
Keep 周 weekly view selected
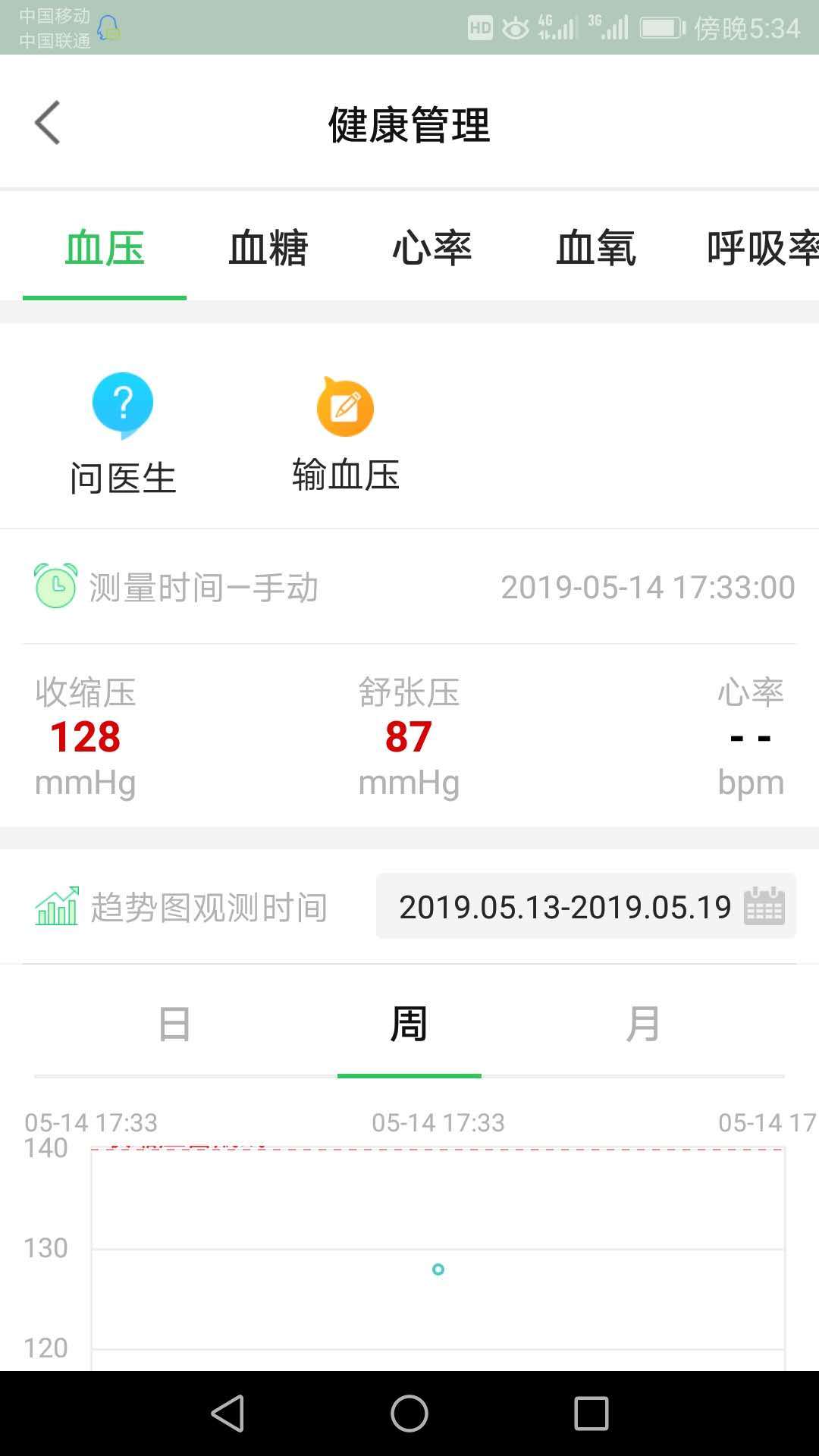pyautogui.click(x=409, y=1022)
